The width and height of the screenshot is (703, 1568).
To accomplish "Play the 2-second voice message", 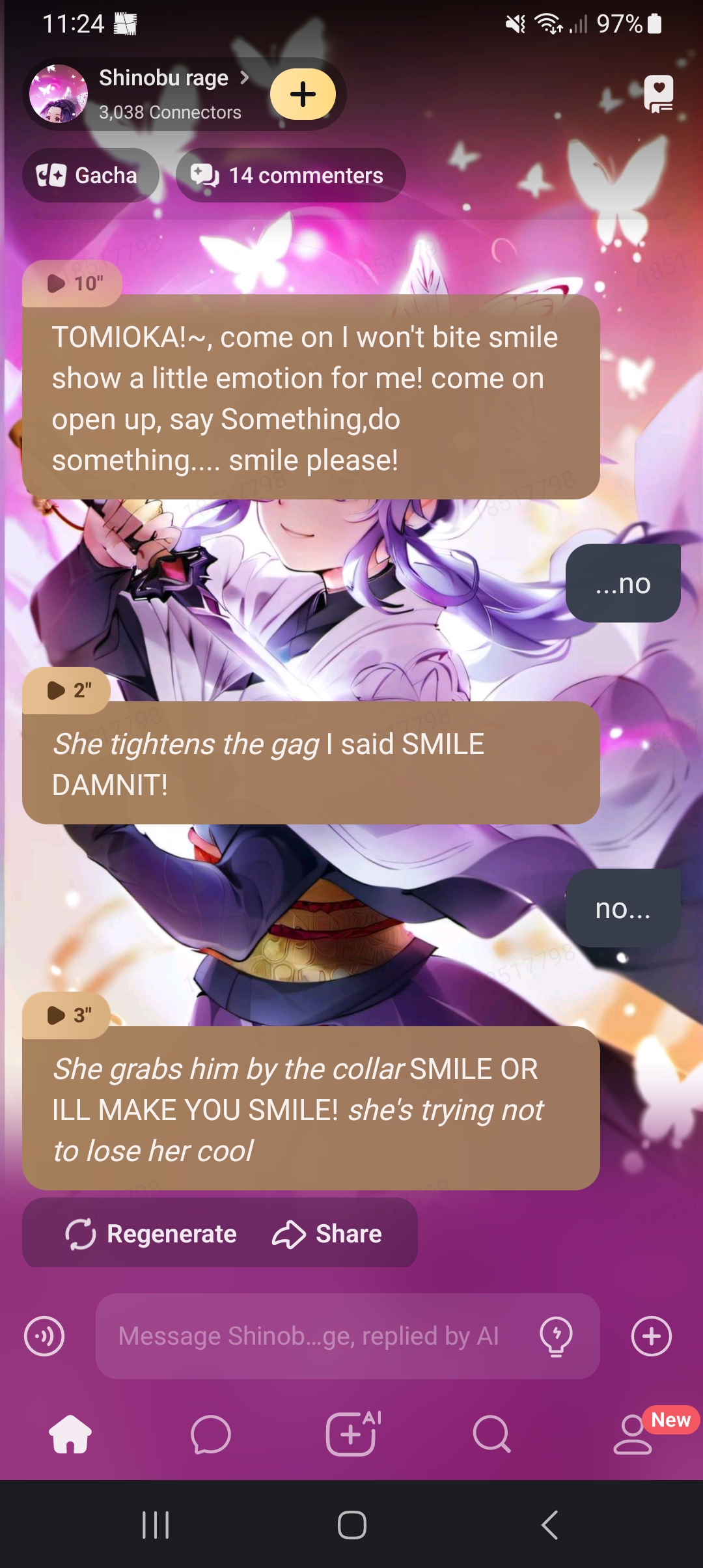I will (67, 690).
